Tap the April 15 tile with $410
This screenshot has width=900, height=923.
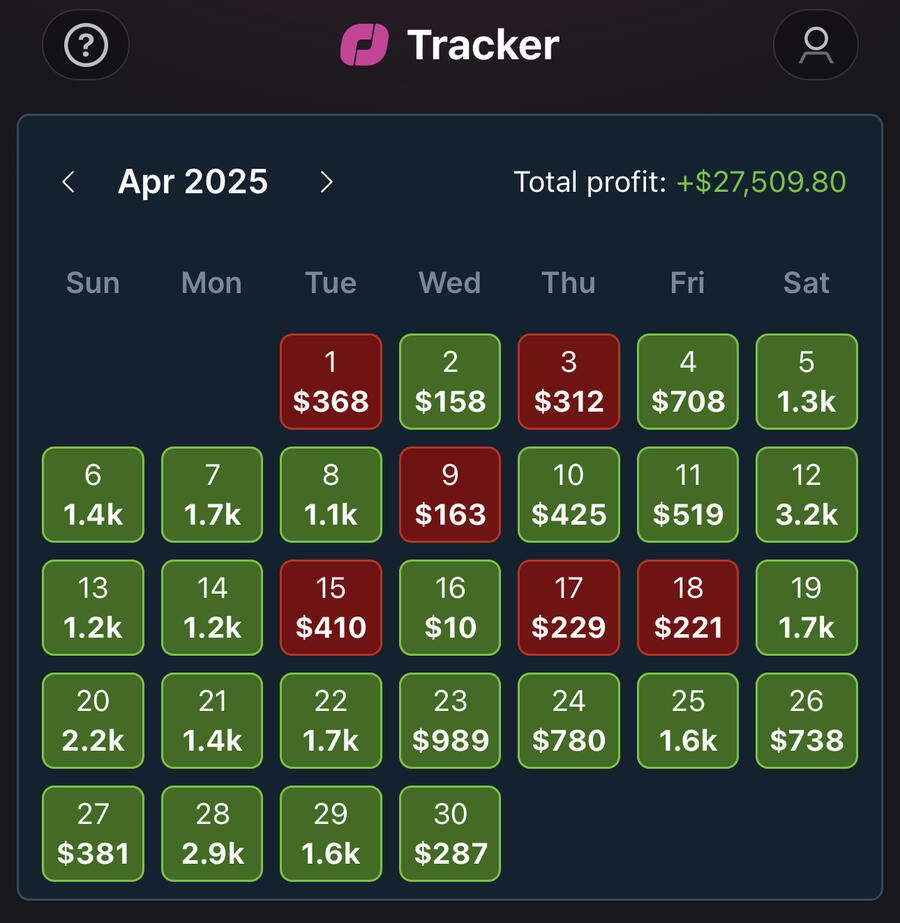pos(331,608)
